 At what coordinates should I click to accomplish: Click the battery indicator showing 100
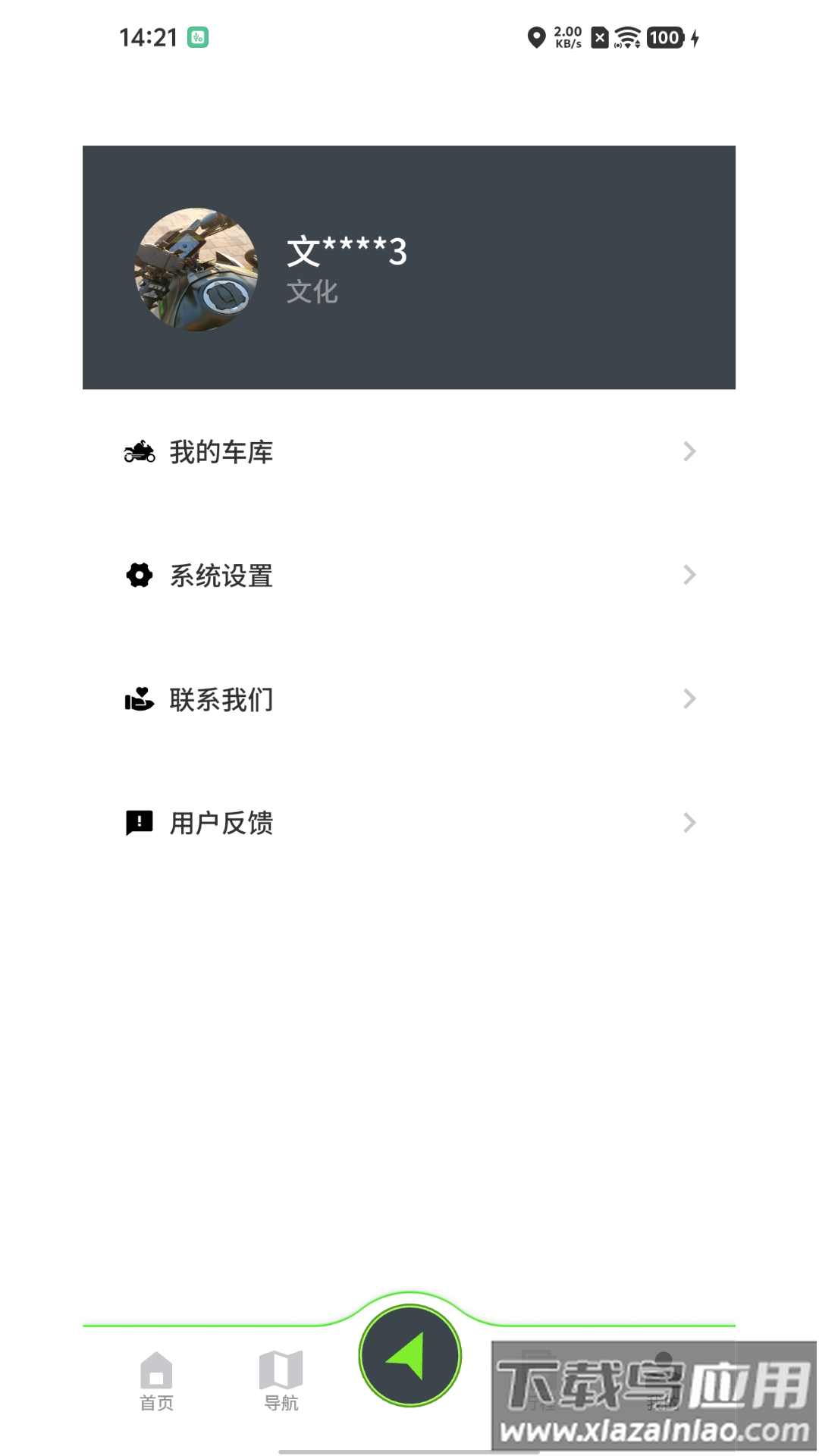tap(664, 37)
